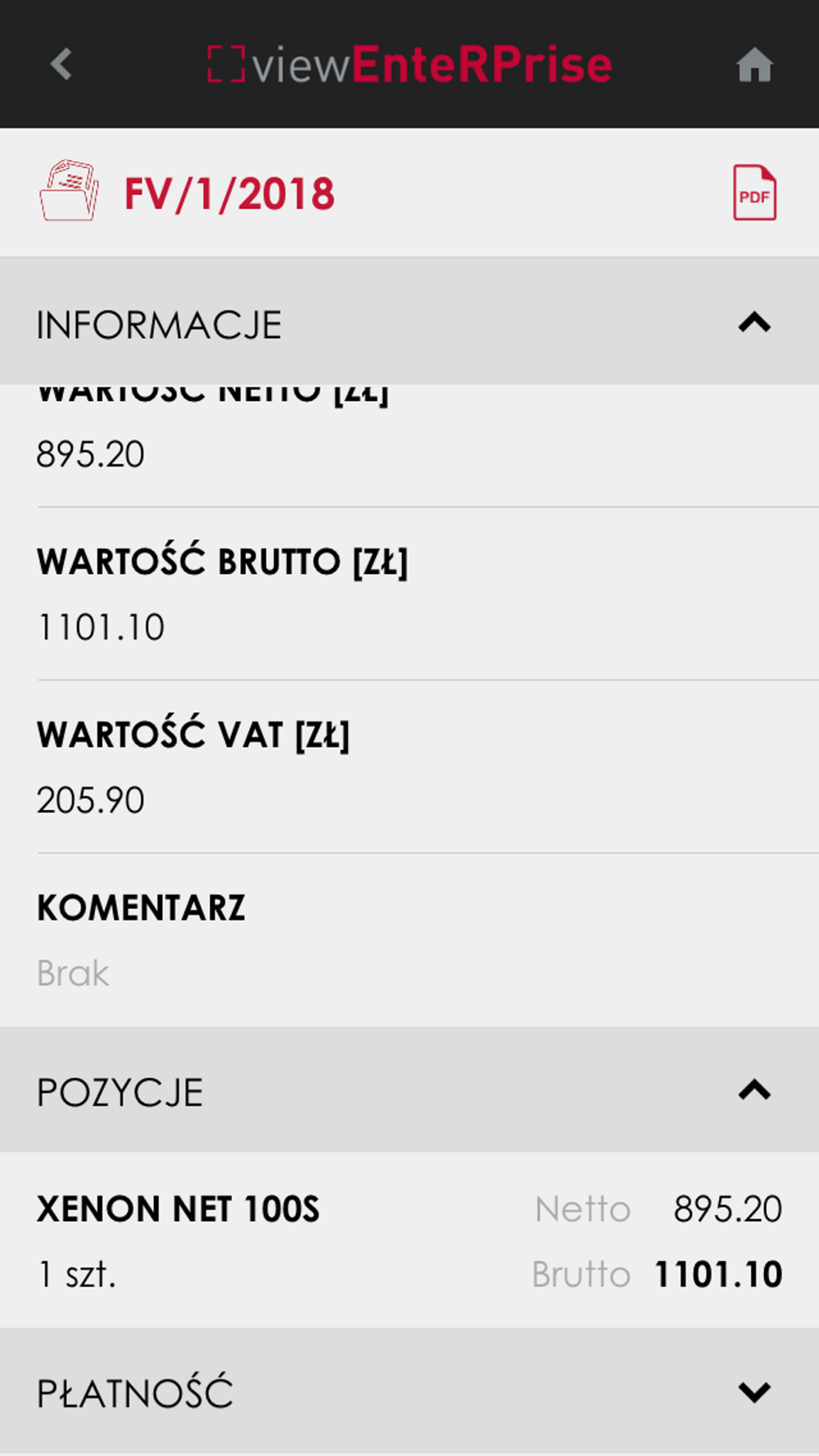This screenshot has width=819, height=1456.
Task: Expand the PŁATNOŚĆ section
Action: pyautogui.click(x=409, y=1391)
